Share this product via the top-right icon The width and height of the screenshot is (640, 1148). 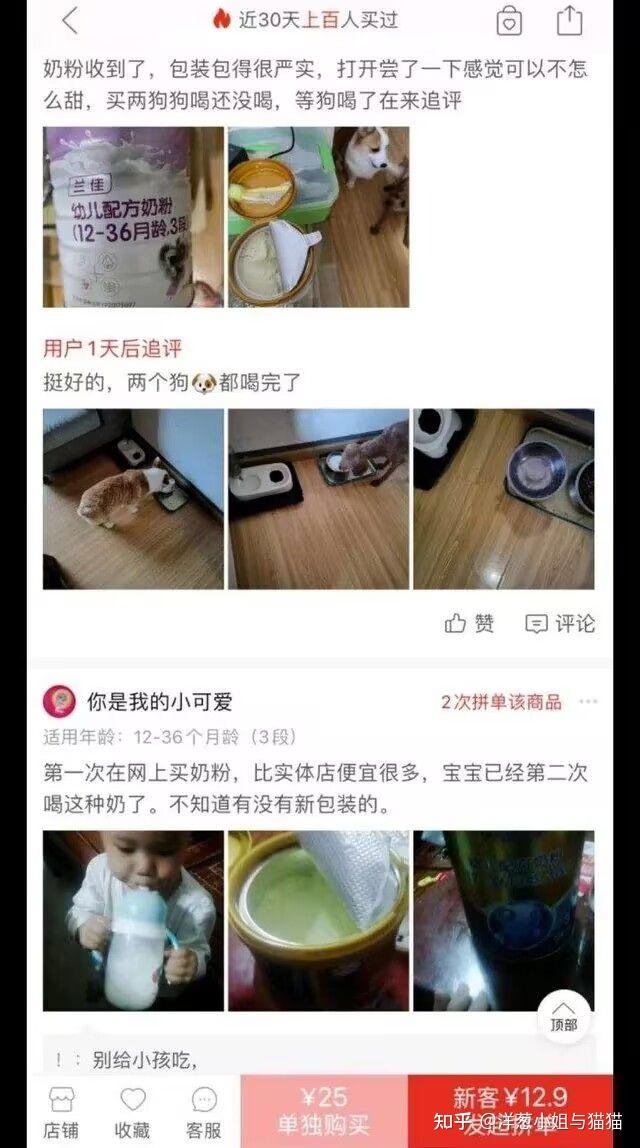(570, 20)
